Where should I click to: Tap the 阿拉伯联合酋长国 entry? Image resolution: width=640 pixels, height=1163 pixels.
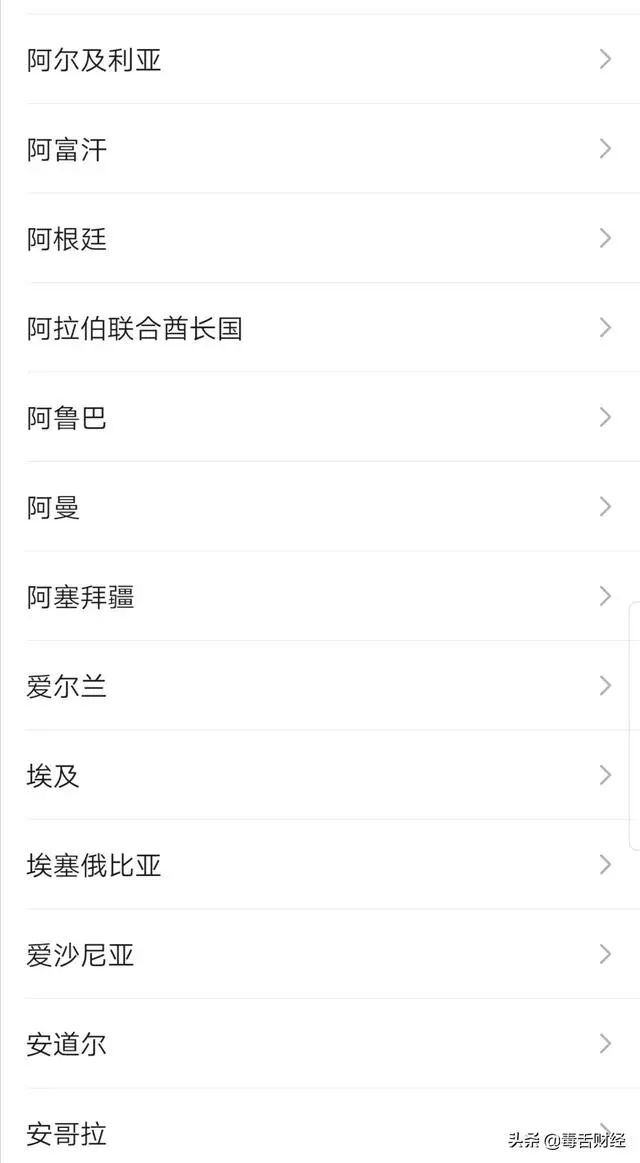(320, 328)
